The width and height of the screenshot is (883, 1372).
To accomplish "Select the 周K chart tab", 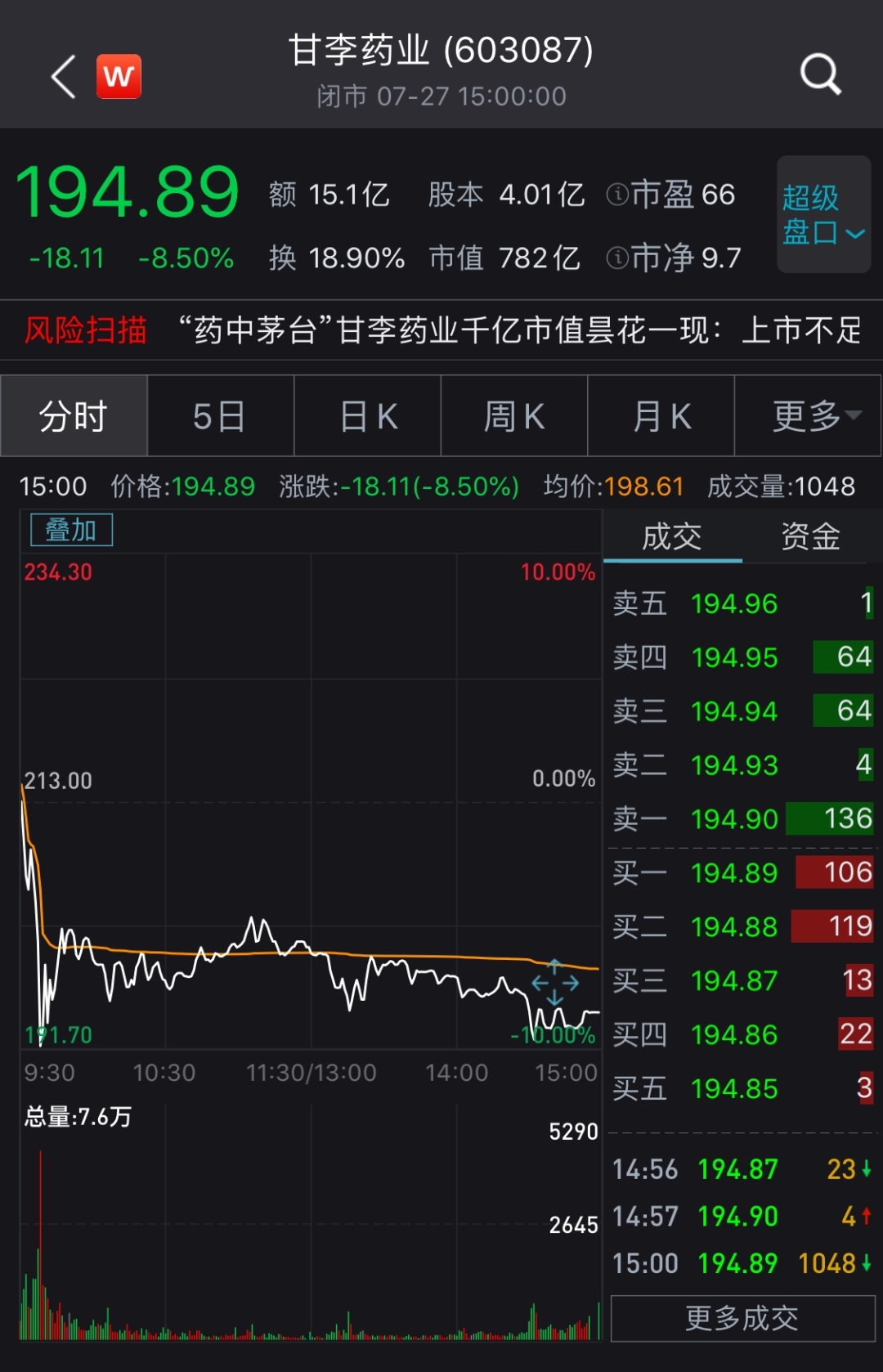I will pos(513,416).
